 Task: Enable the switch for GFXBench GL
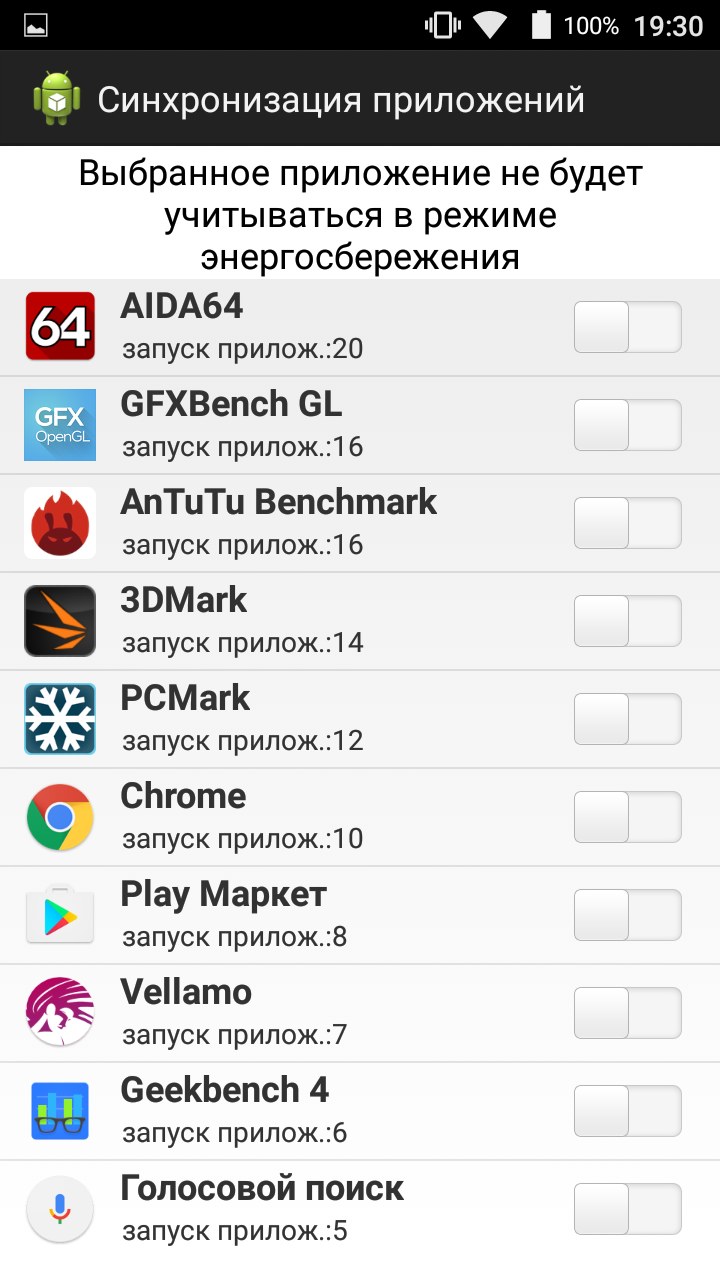click(627, 425)
